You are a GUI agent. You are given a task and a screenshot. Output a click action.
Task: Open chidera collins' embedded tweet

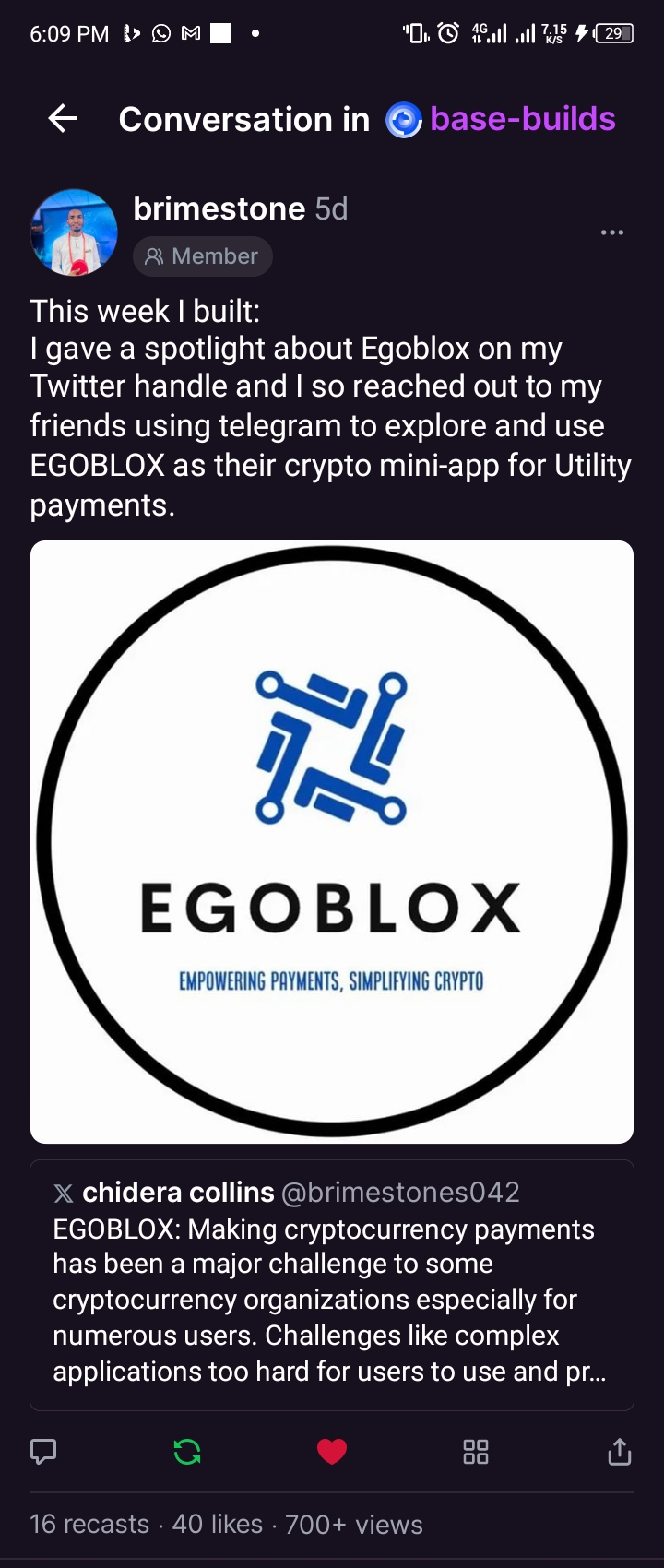tap(332, 1284)
